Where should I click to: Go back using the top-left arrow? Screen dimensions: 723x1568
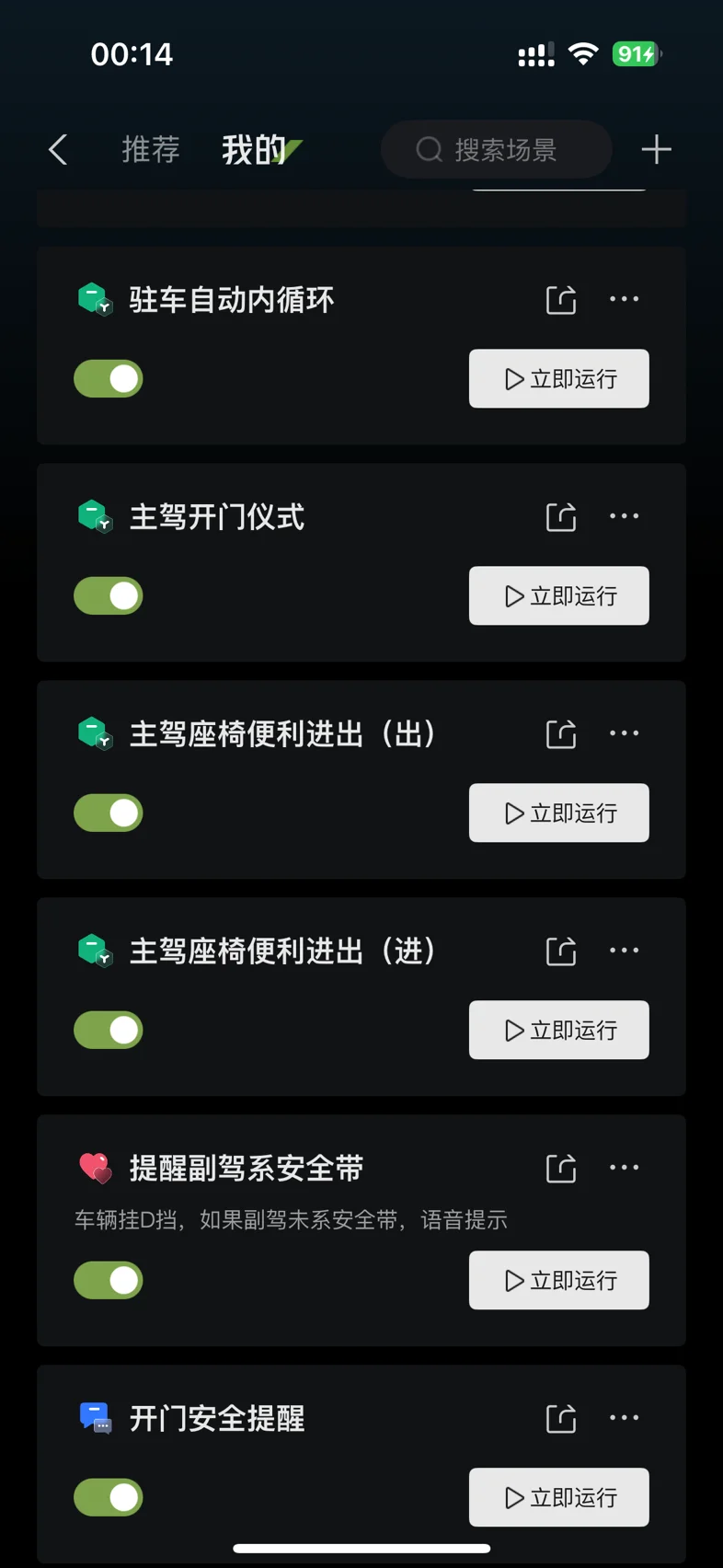click(x=58, y=149)
